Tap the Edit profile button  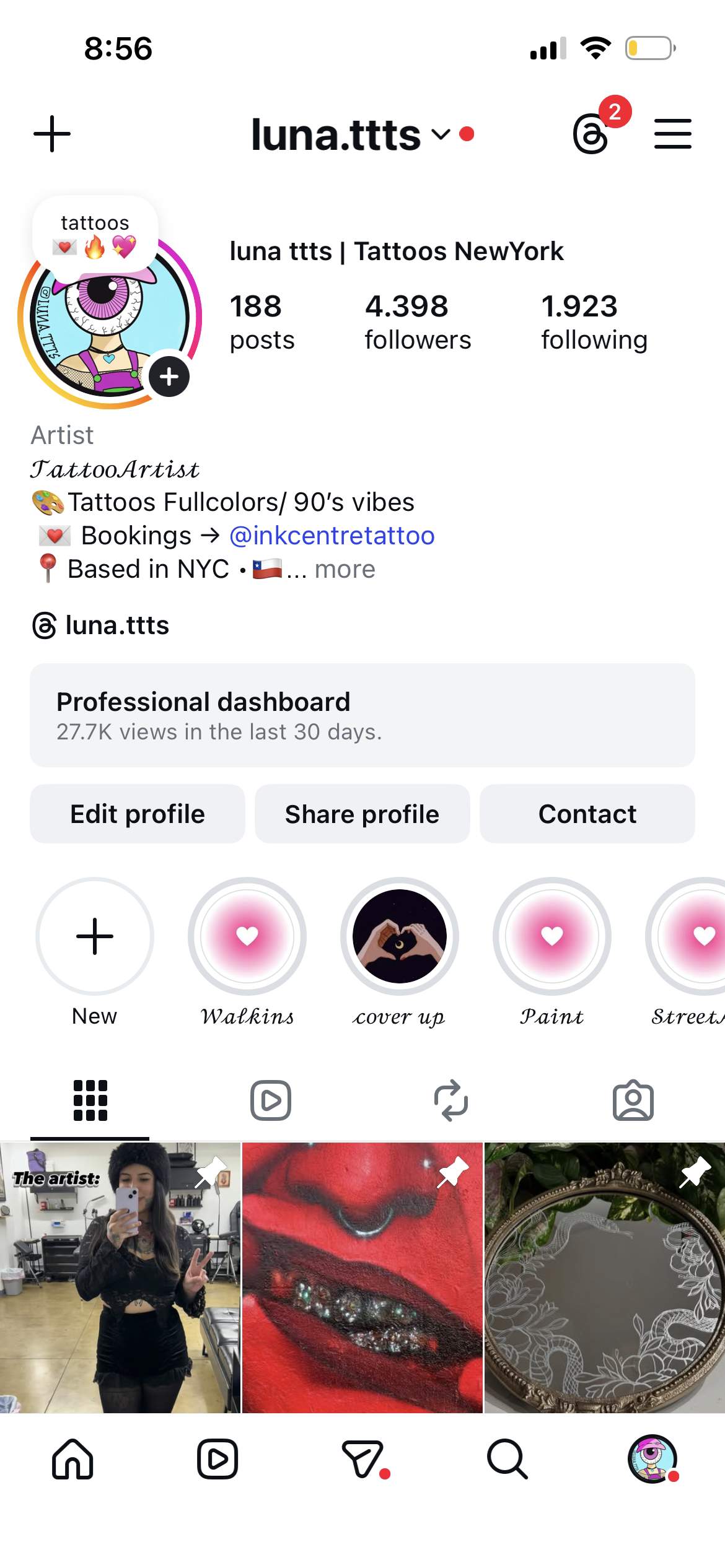pyautogui.click(x=137, y=814)
